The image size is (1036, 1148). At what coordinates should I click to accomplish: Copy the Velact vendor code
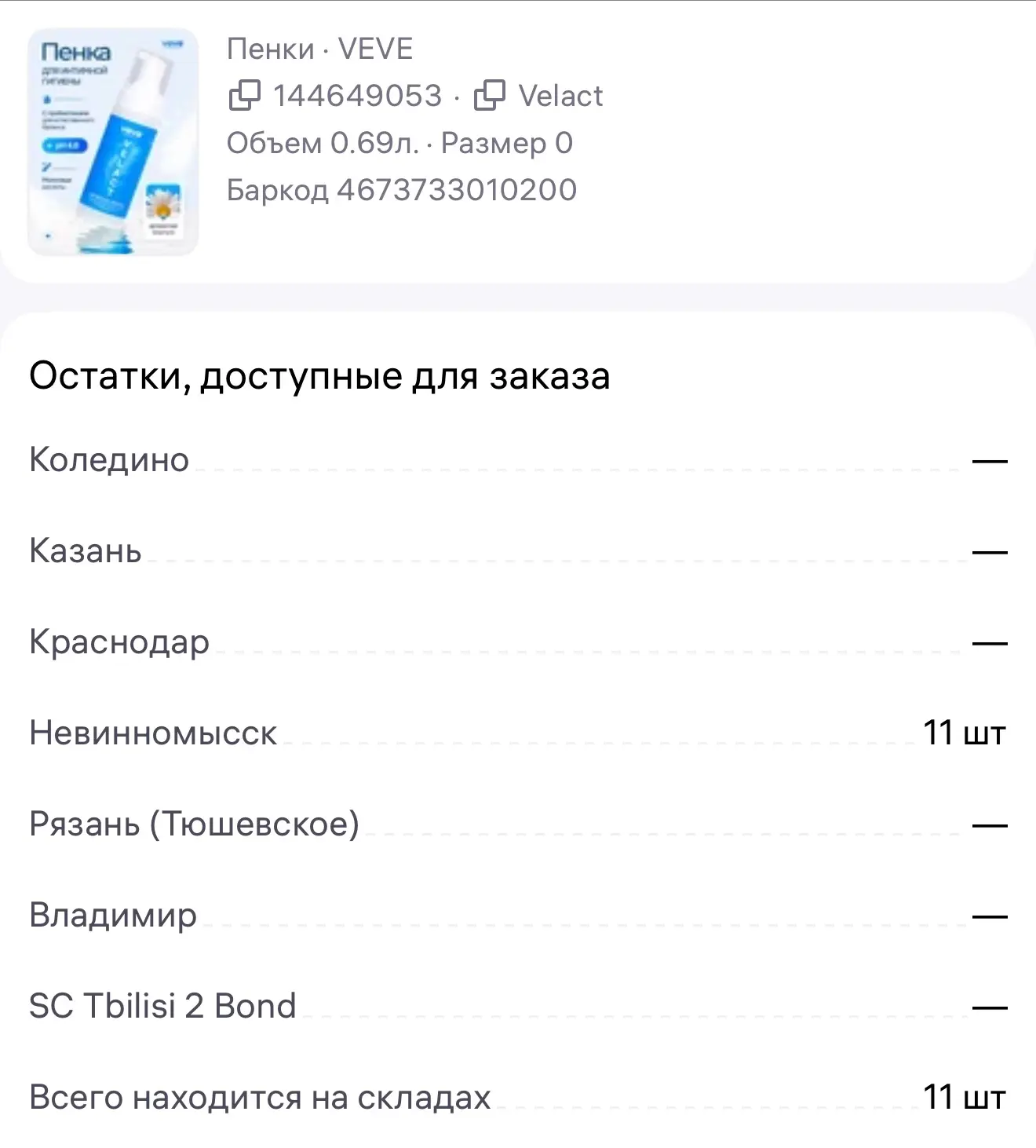coord(490,96)
